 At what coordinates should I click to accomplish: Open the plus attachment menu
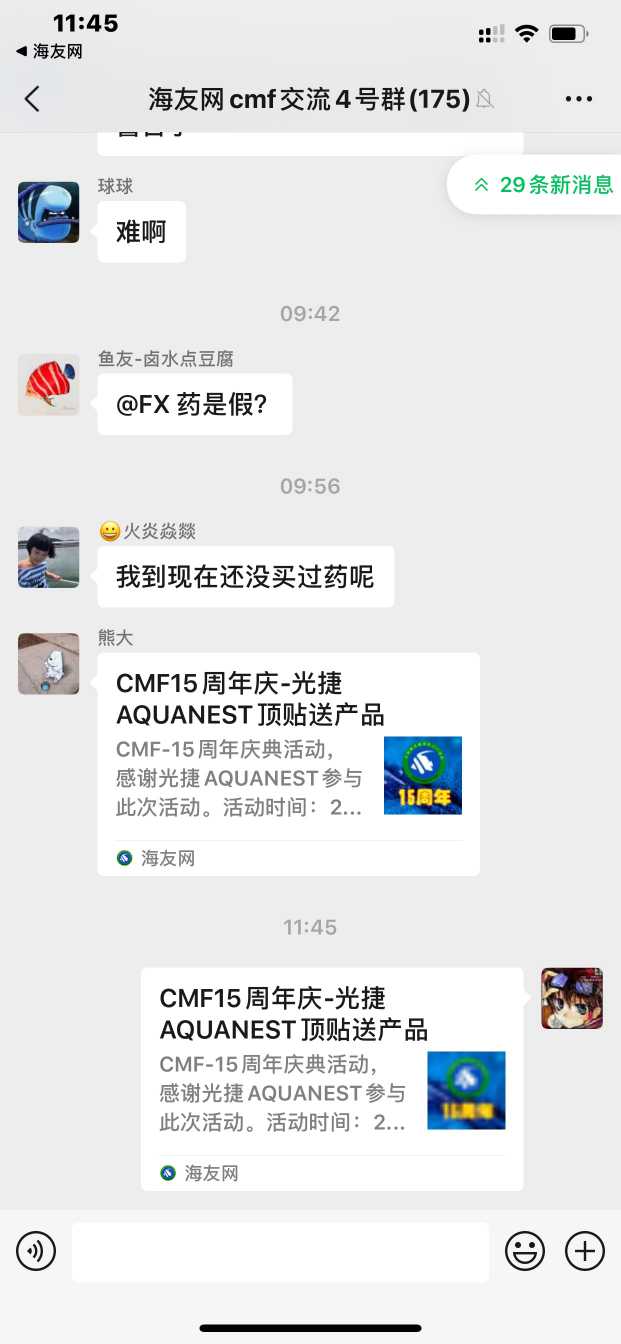tap(585, 1251)
